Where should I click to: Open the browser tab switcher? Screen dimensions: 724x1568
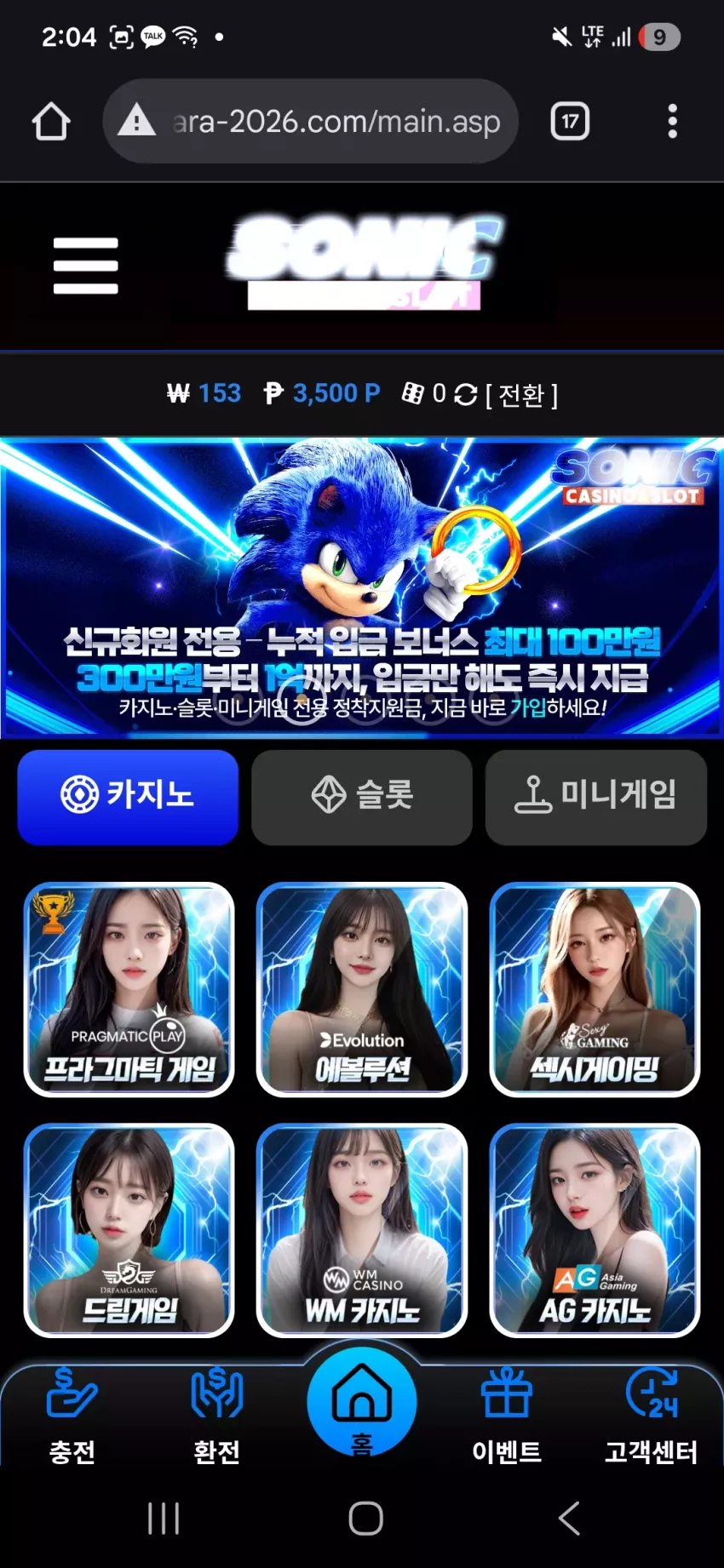570,122
